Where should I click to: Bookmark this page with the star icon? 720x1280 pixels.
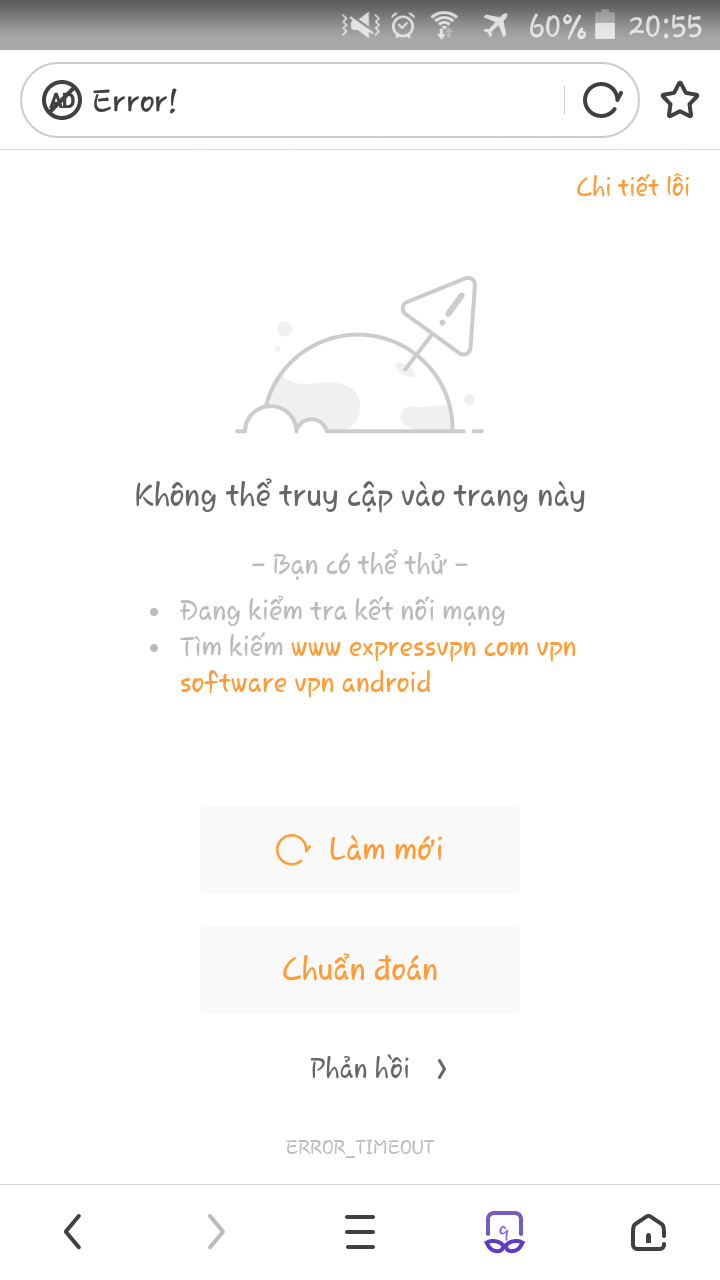point(680,101)
